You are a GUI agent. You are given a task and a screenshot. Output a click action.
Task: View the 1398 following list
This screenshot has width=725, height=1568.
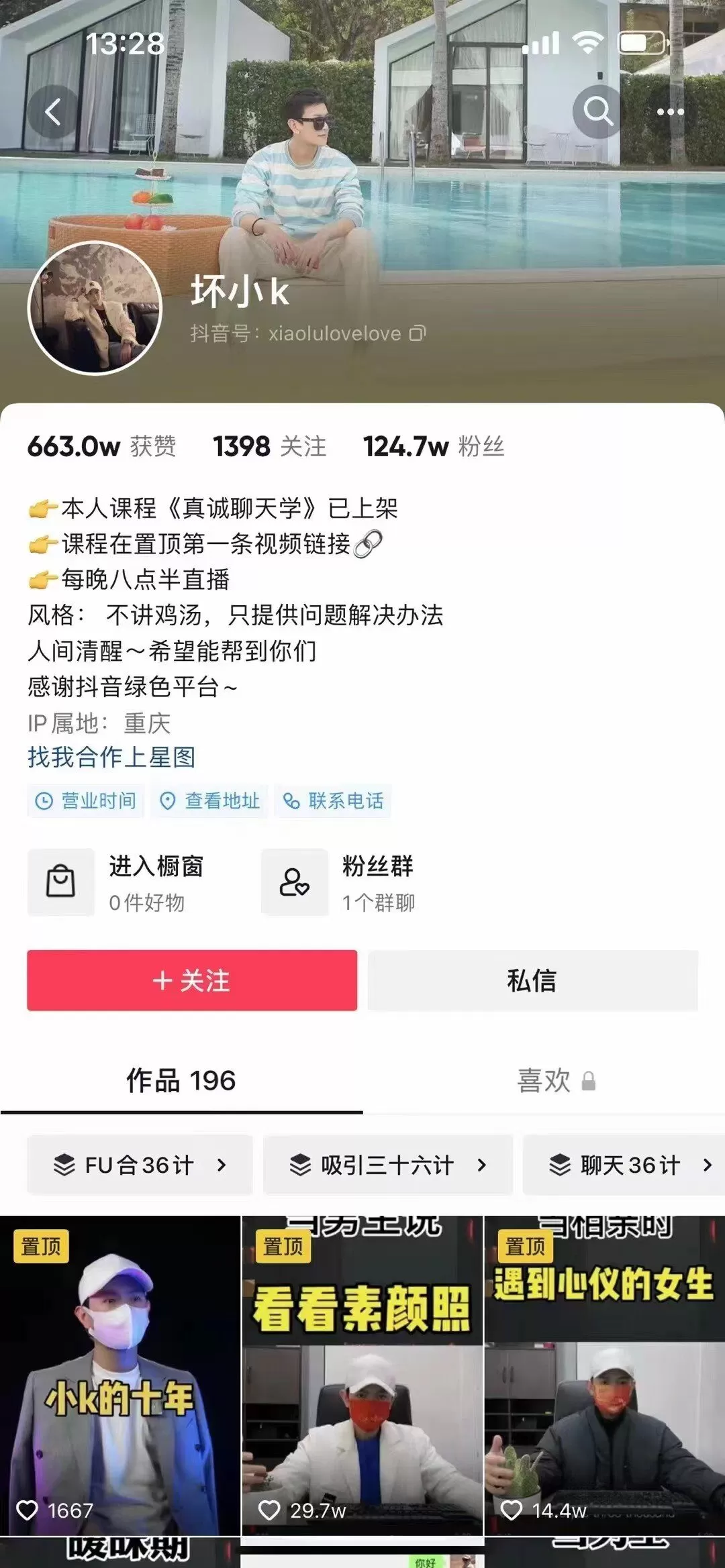[x=269, y=447]
